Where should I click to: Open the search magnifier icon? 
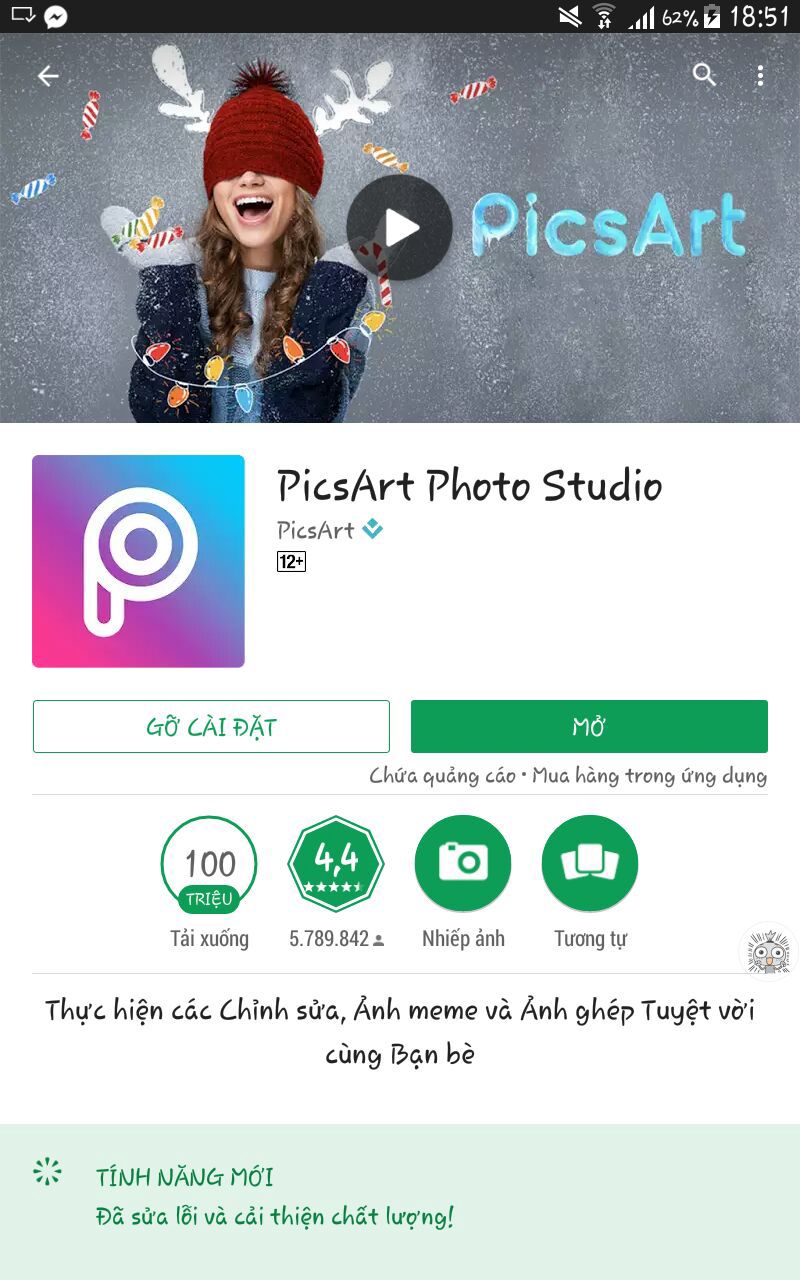(x=705, y=75)
